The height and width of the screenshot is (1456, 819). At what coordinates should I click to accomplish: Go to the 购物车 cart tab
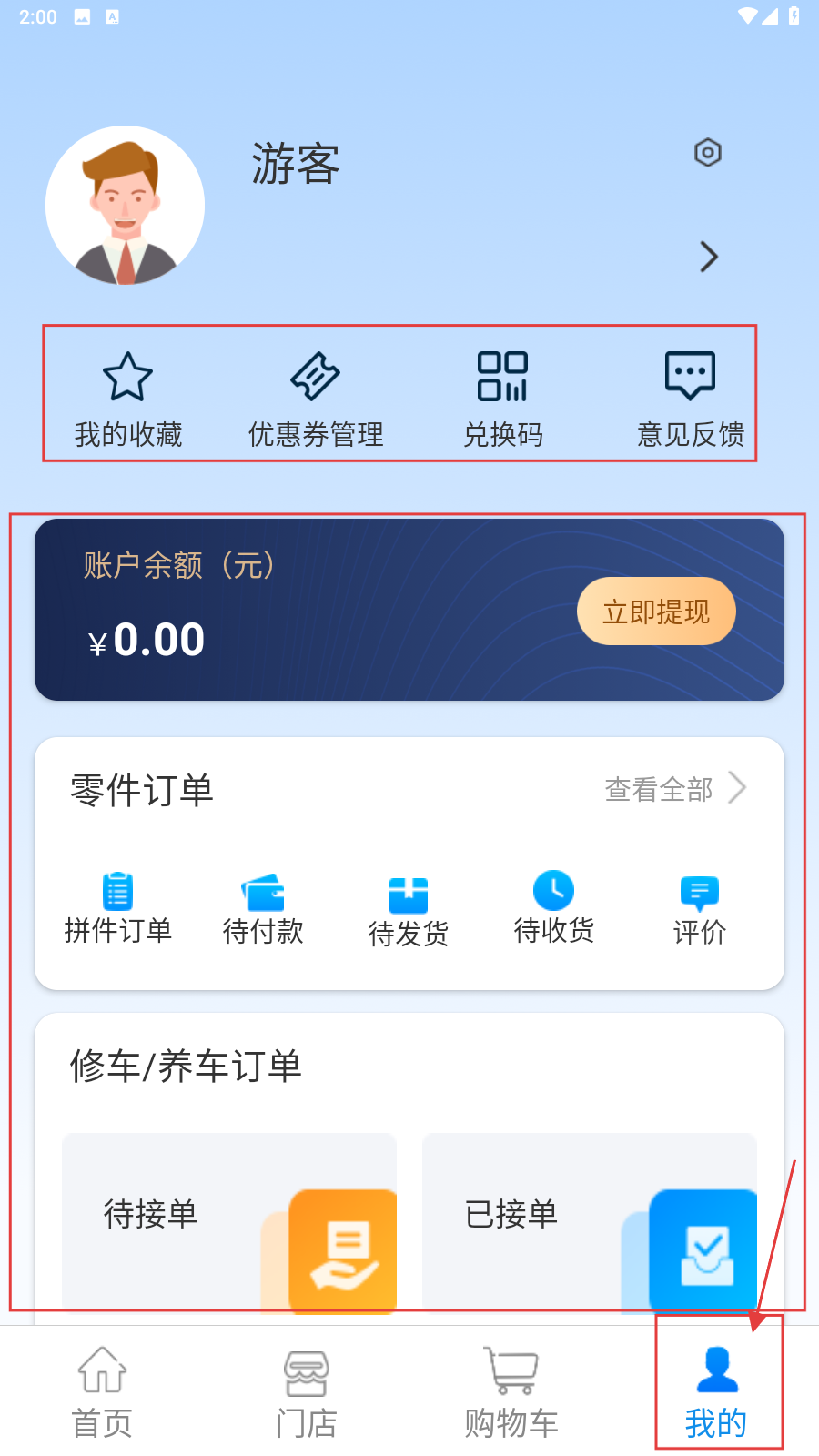coord(511,1392)
